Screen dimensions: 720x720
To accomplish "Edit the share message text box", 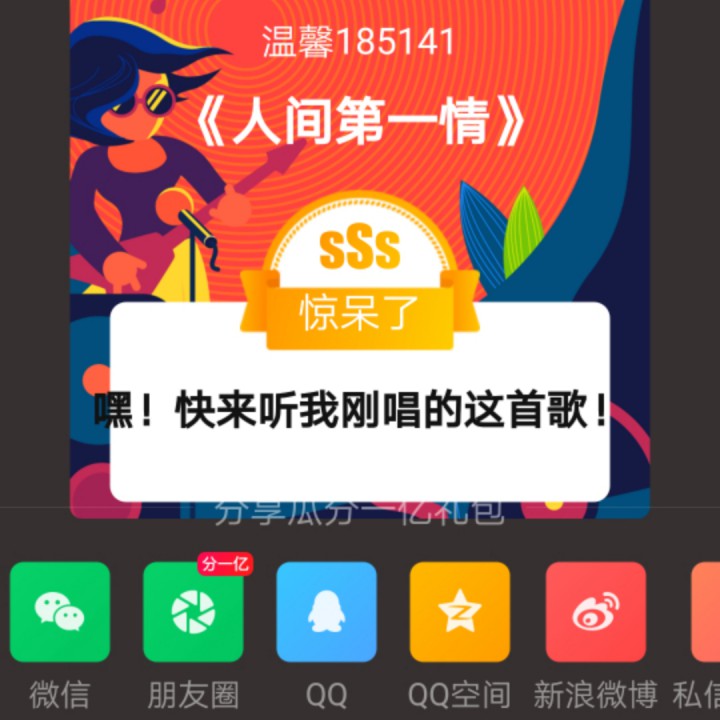I will [359, 412].
